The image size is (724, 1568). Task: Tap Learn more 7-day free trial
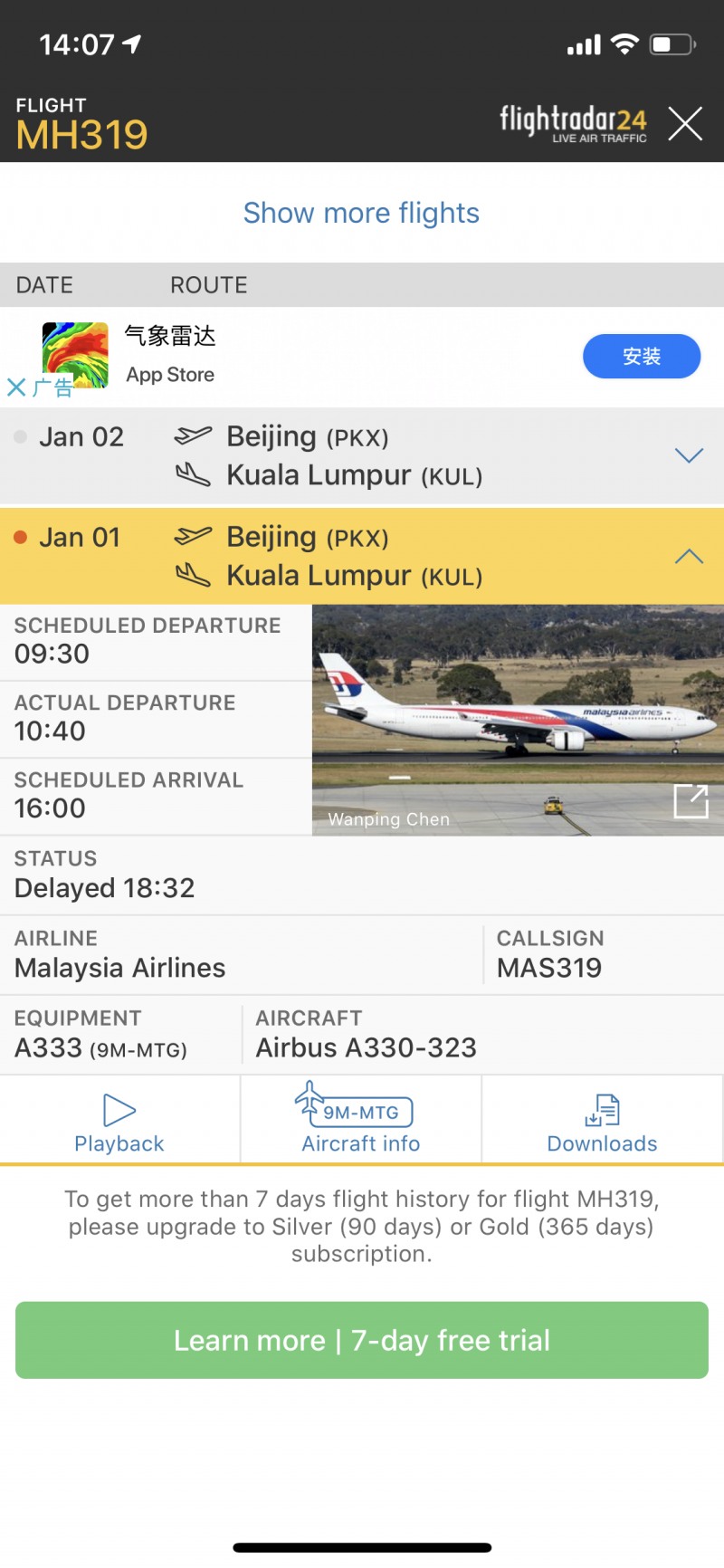pyautogui.click(x=362, y=1340)
